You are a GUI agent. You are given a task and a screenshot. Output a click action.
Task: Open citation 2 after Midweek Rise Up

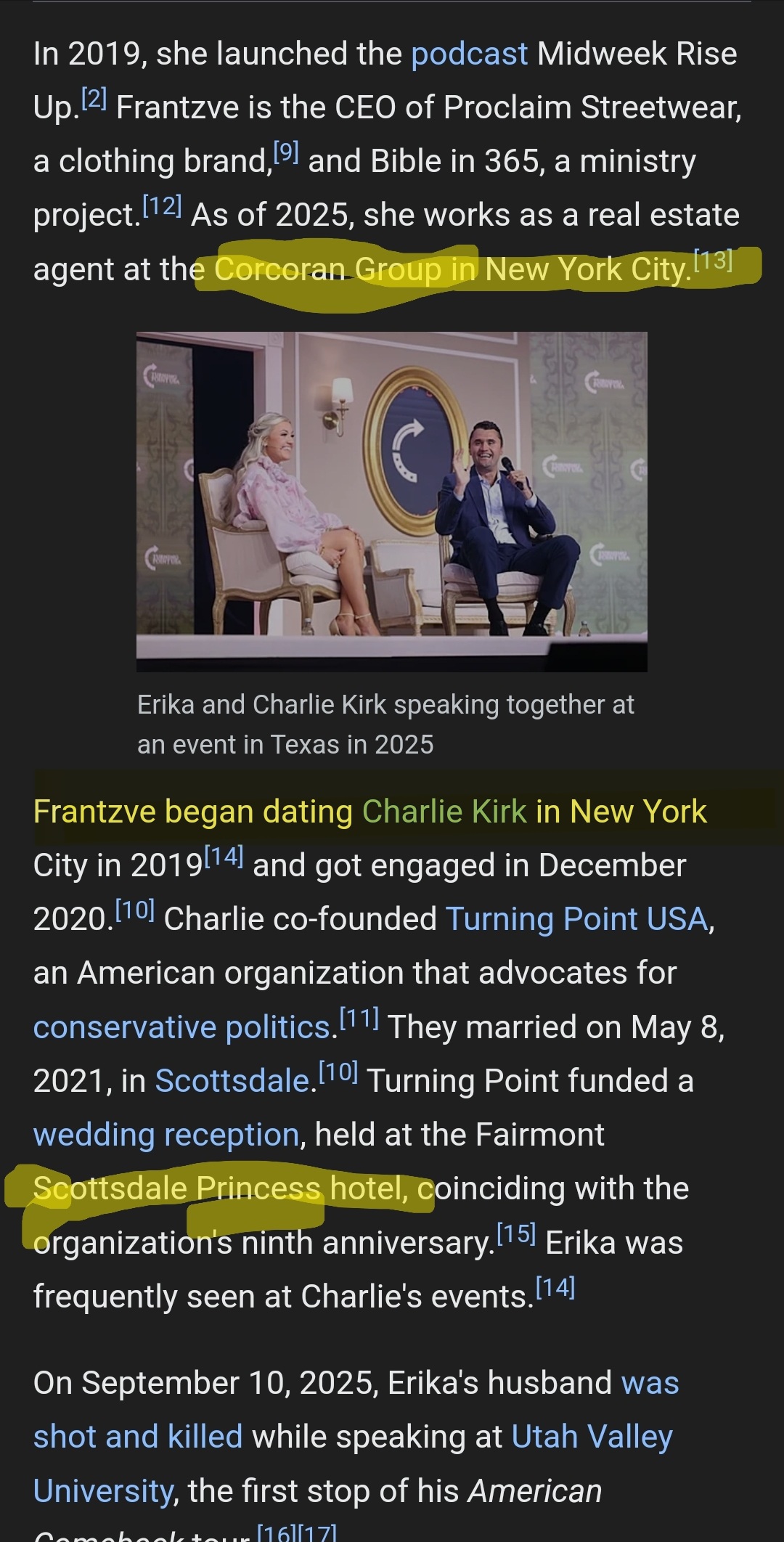click(94, 98)
